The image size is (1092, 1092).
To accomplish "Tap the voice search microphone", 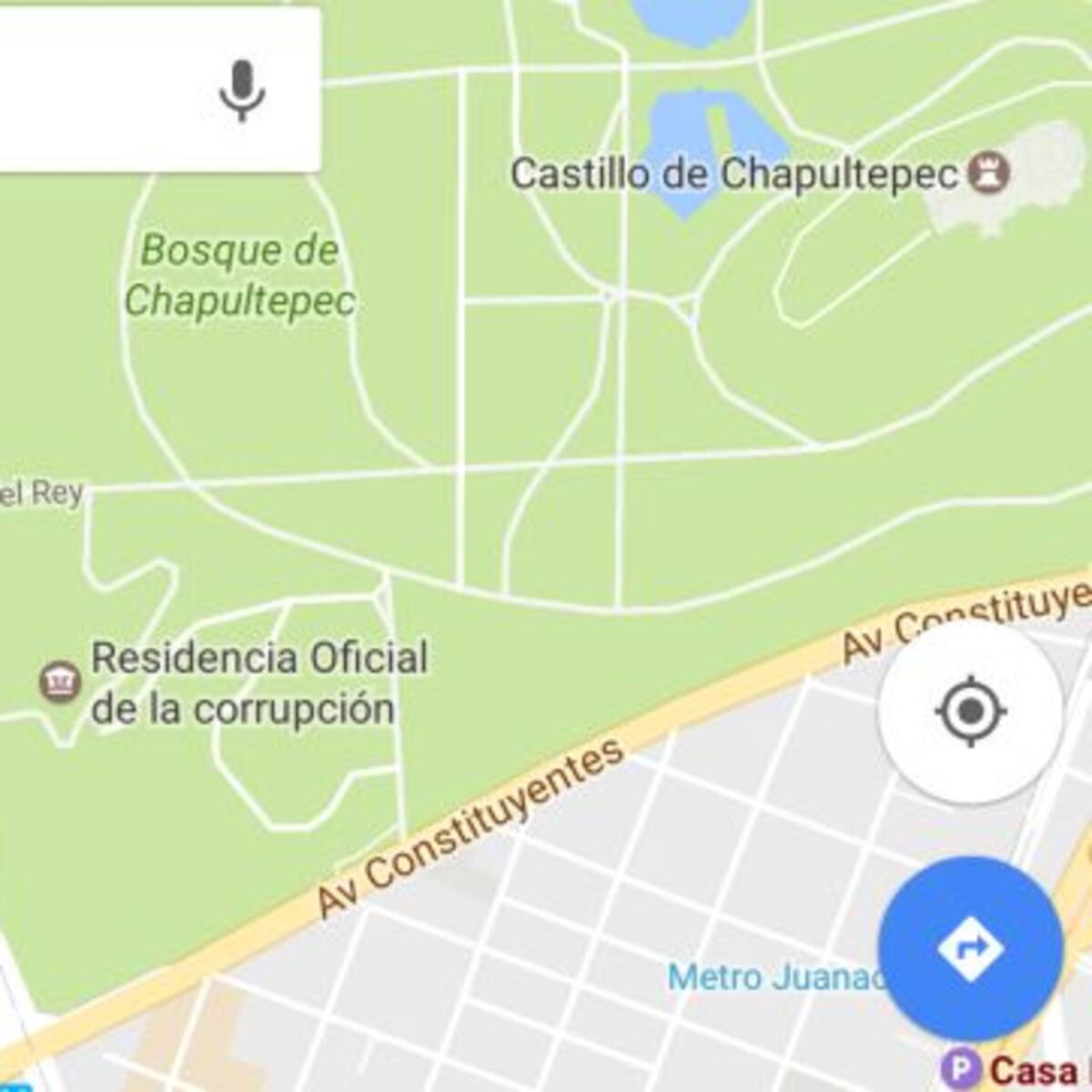I will 242,90.
